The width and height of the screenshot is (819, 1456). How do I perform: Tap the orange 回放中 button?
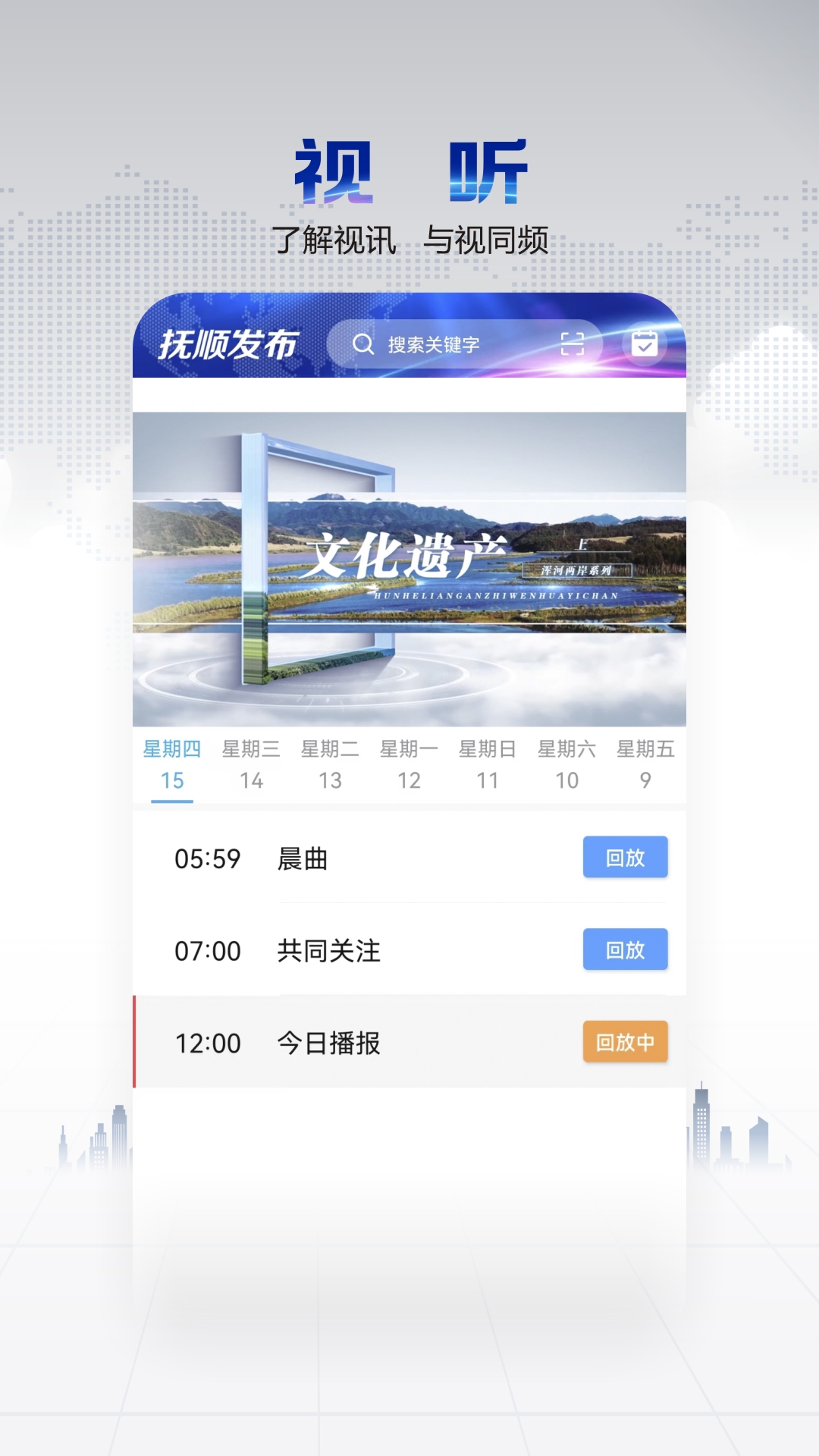click(x=625, y=1043)
